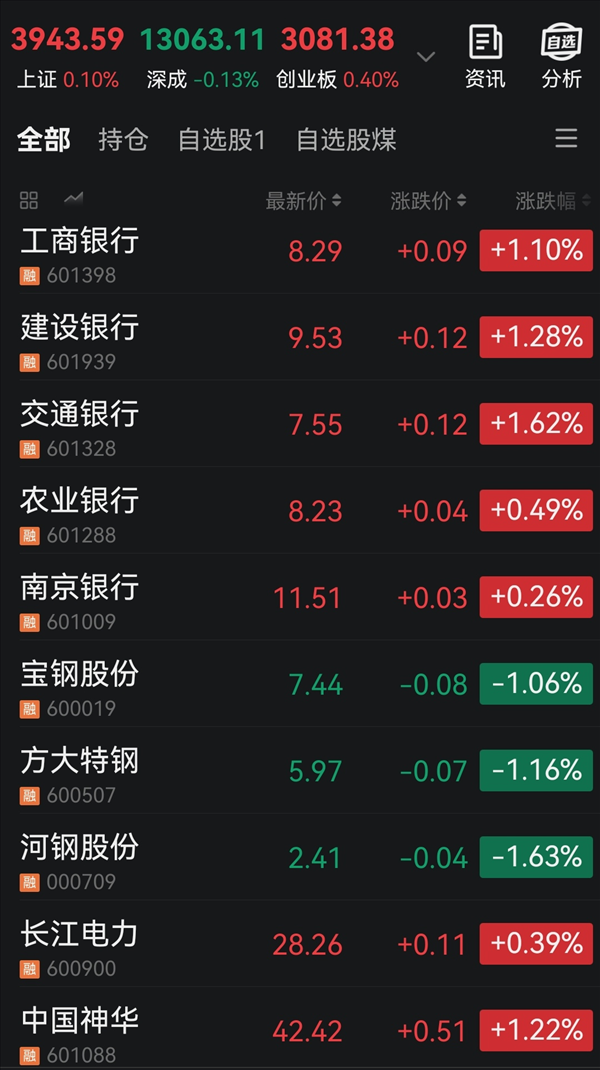Open the 资讯 news section
The height and width of the screenshot is (1070, 600).
485,57
